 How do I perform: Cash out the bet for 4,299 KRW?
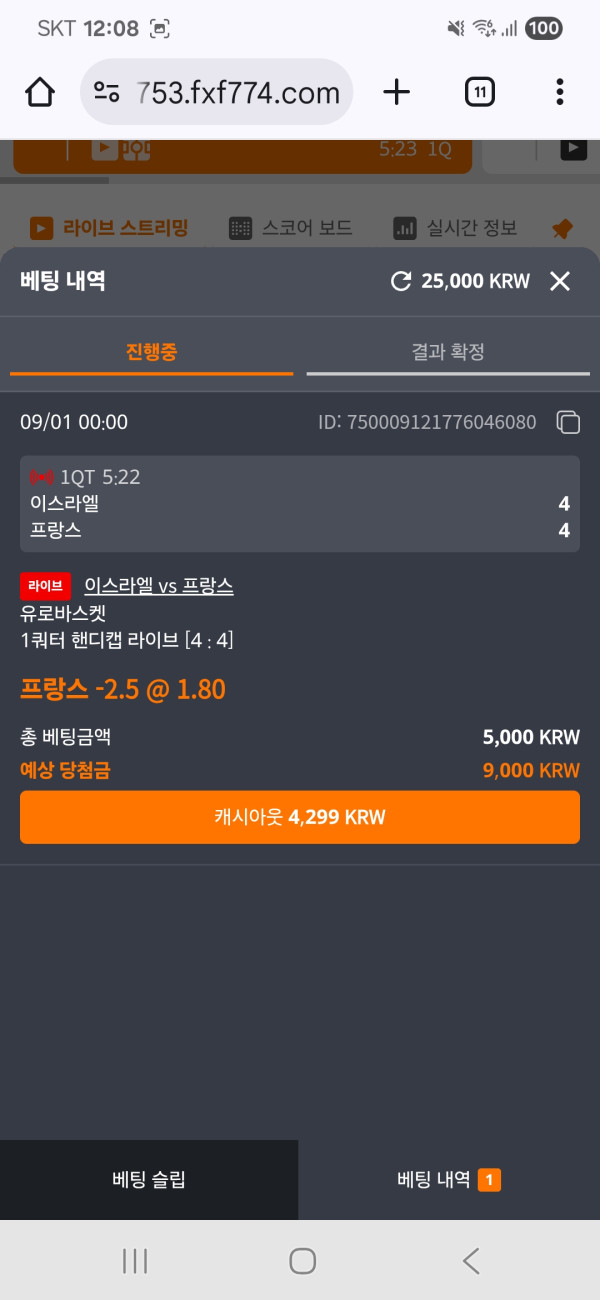[300, 817]
